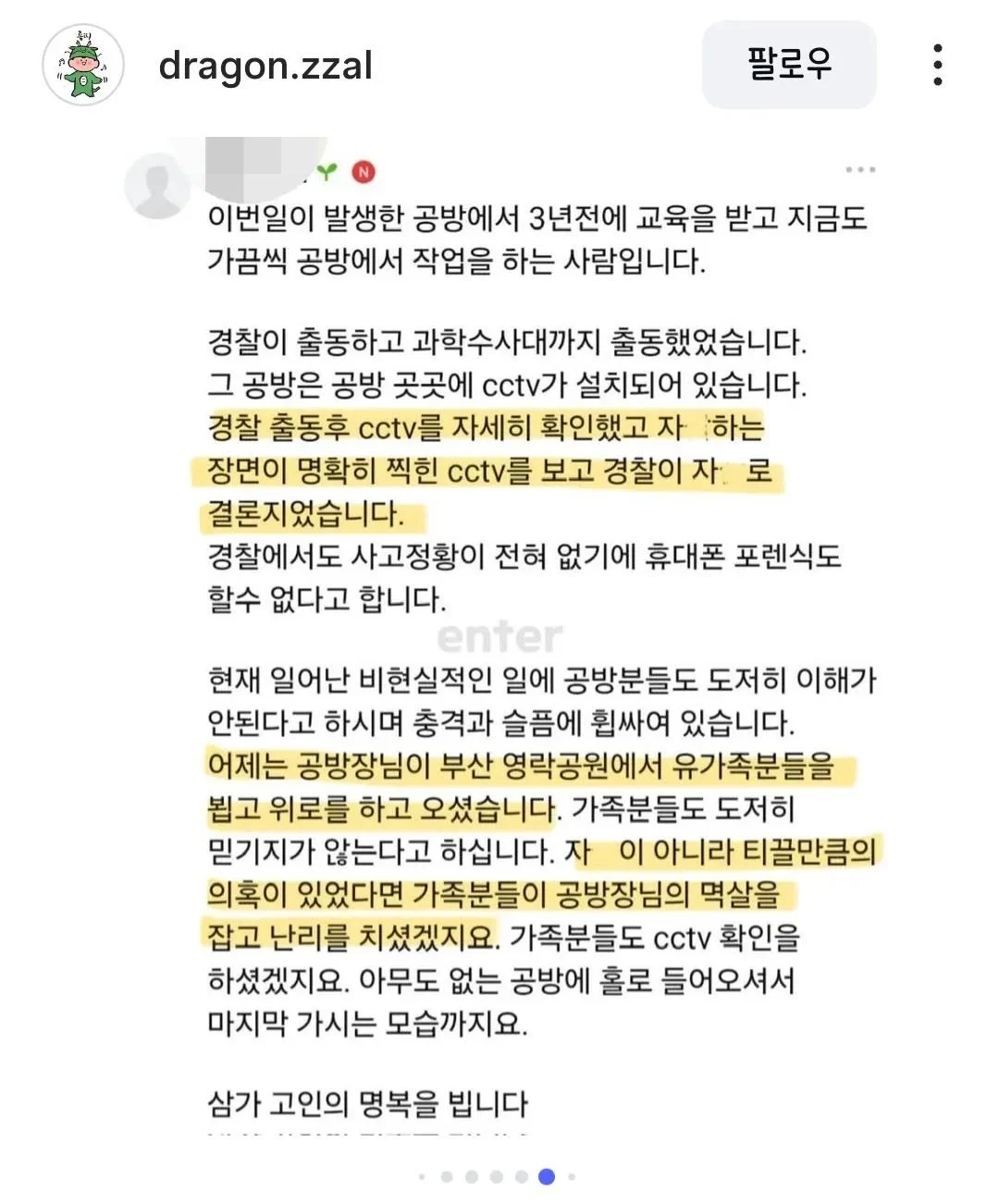999x1204 pixels.
Task: Follow dragon.zzal with the 팔로우 button
Action: (x=789, y=65)
